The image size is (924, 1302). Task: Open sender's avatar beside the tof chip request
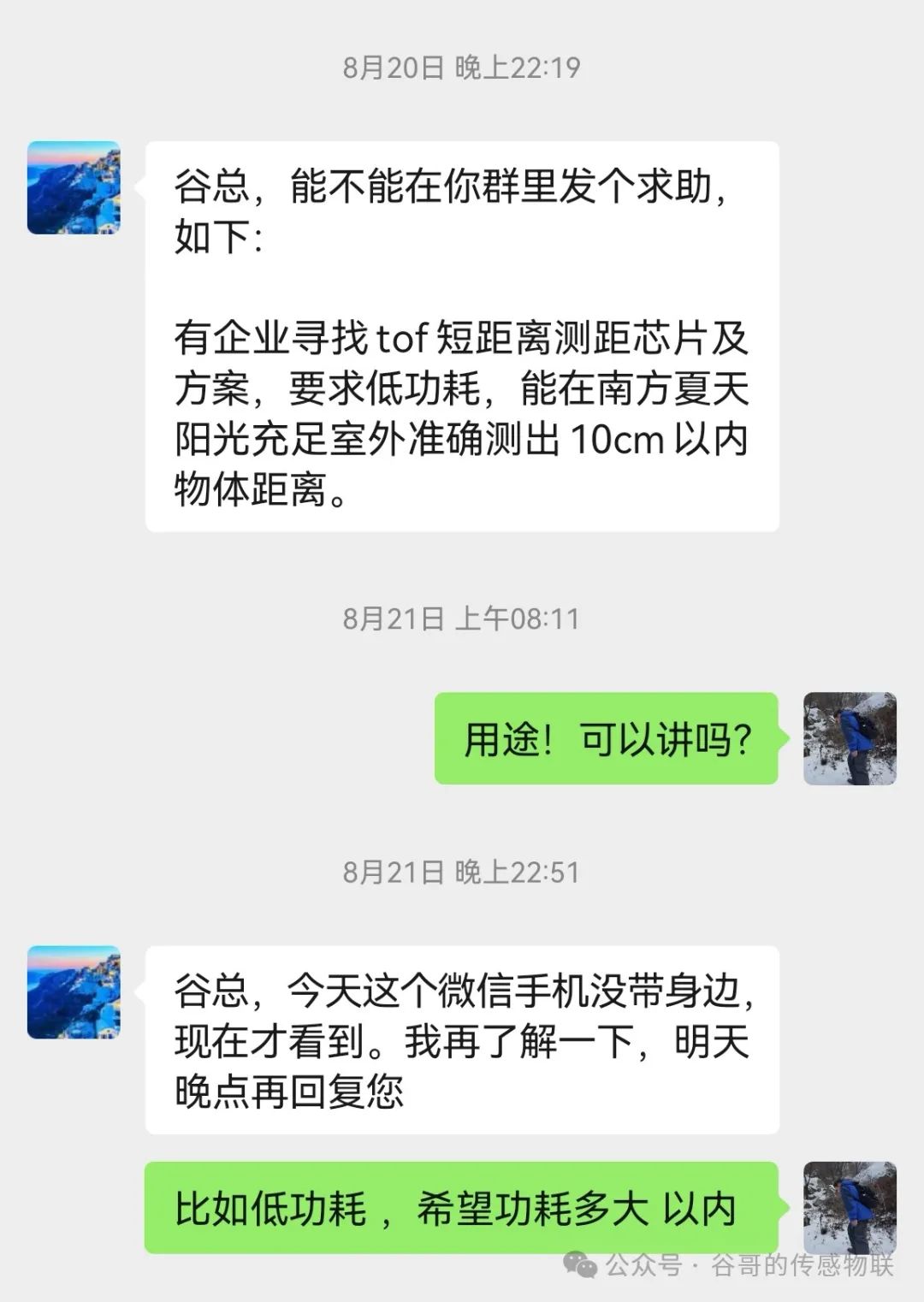pyautogui.click(x=74, y=187)
